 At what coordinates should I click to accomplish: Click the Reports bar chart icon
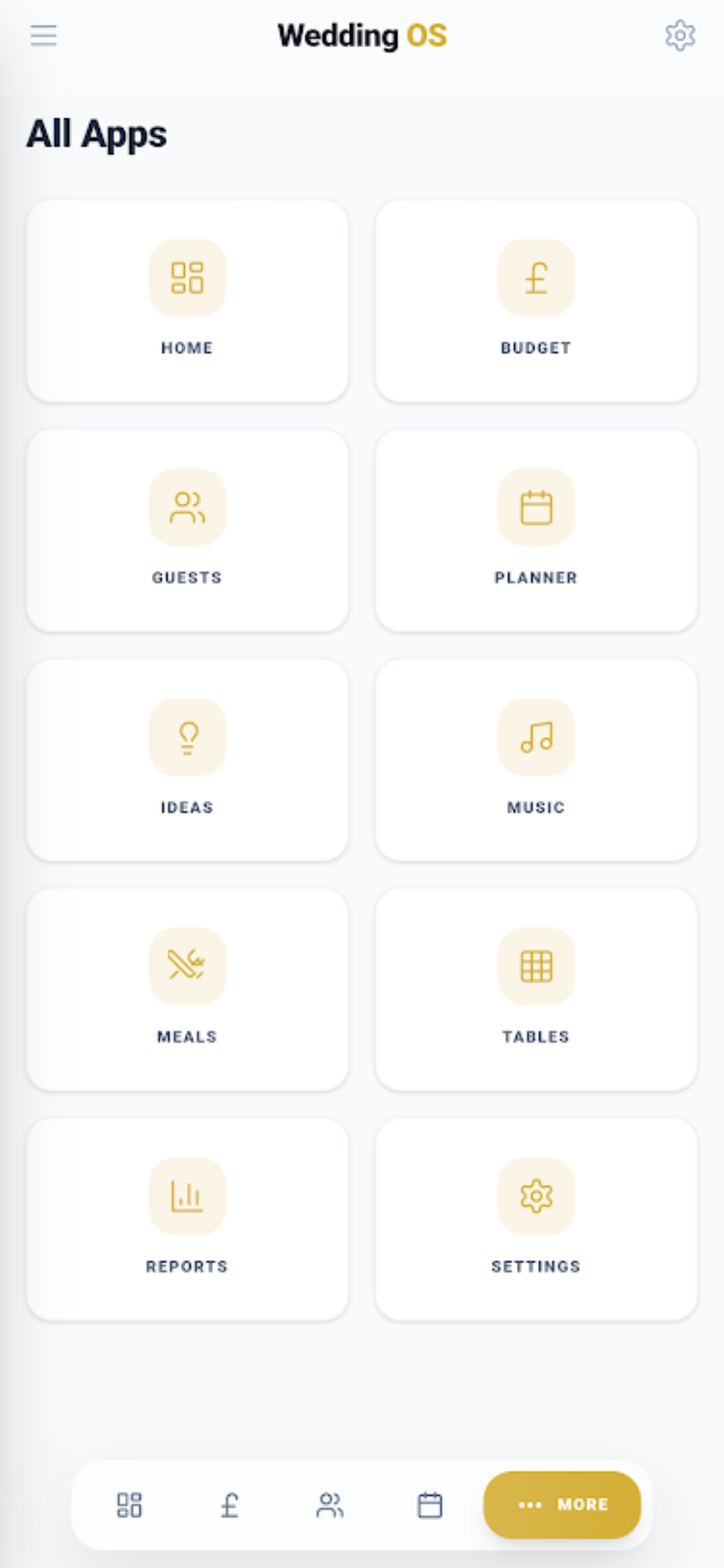(x=187, y=1196)
